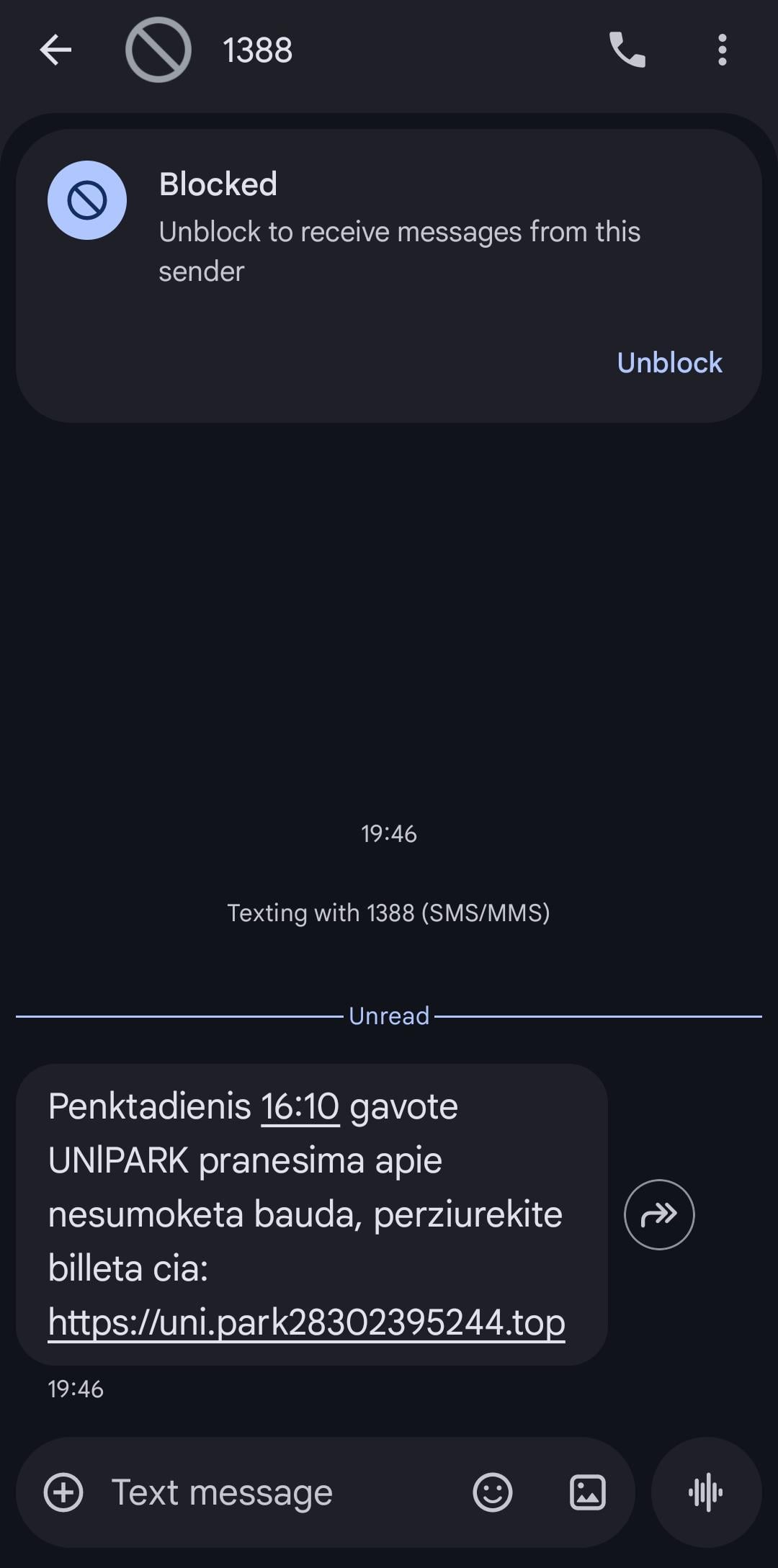Call the number 1388
Viewport: 778px width, 1568px height.
[627, 50]
